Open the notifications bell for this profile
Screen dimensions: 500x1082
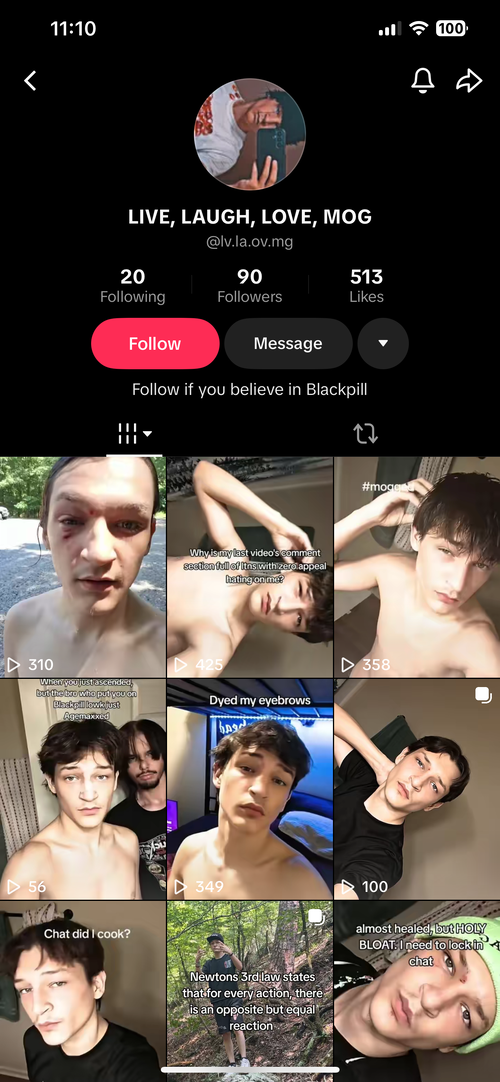[x=423, y=81]
